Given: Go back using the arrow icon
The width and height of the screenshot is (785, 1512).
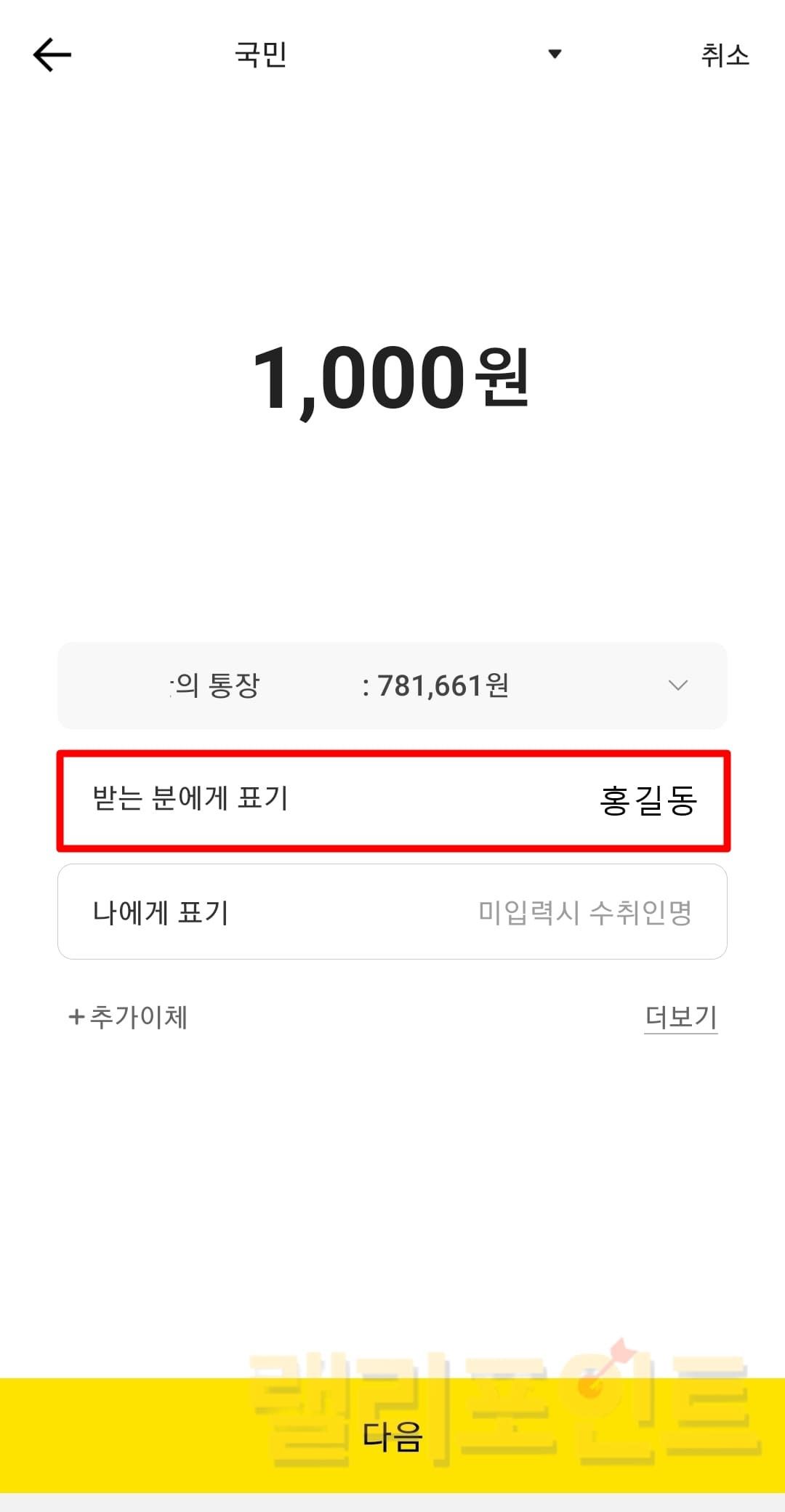Looking at the screenshot, I should coord(52,55).
